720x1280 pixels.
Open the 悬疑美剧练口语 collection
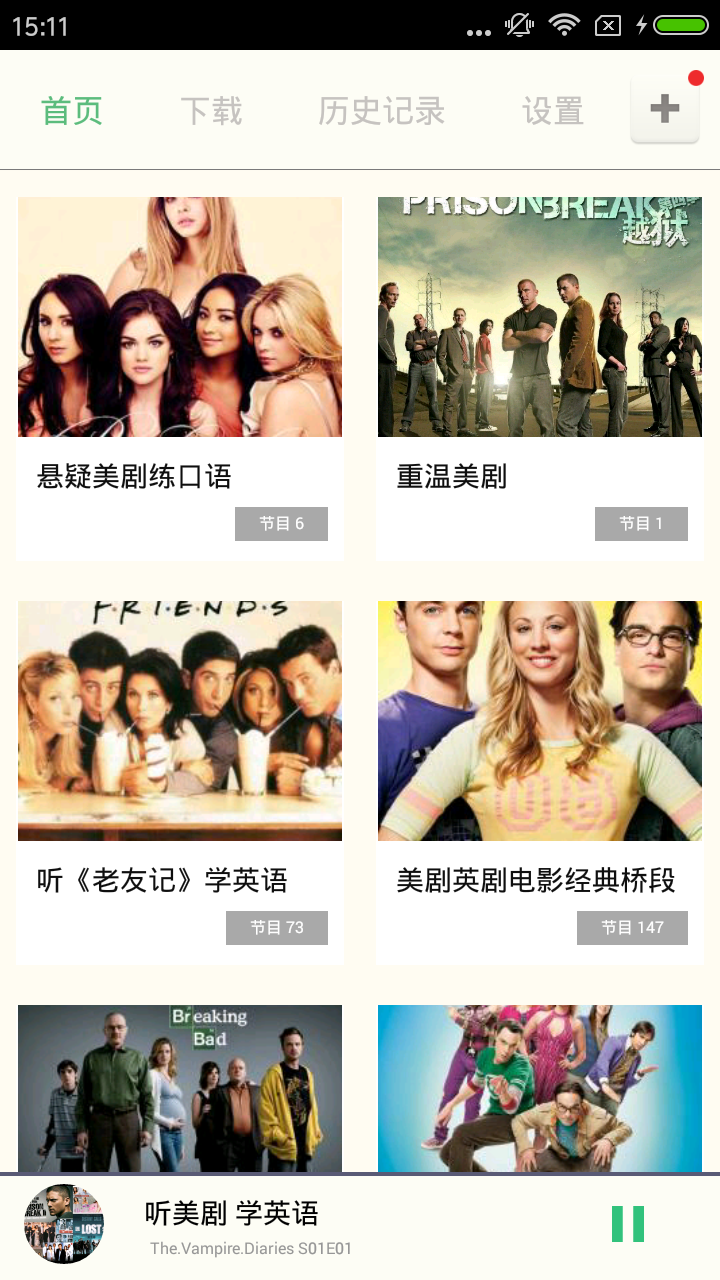tap(180, 376)
